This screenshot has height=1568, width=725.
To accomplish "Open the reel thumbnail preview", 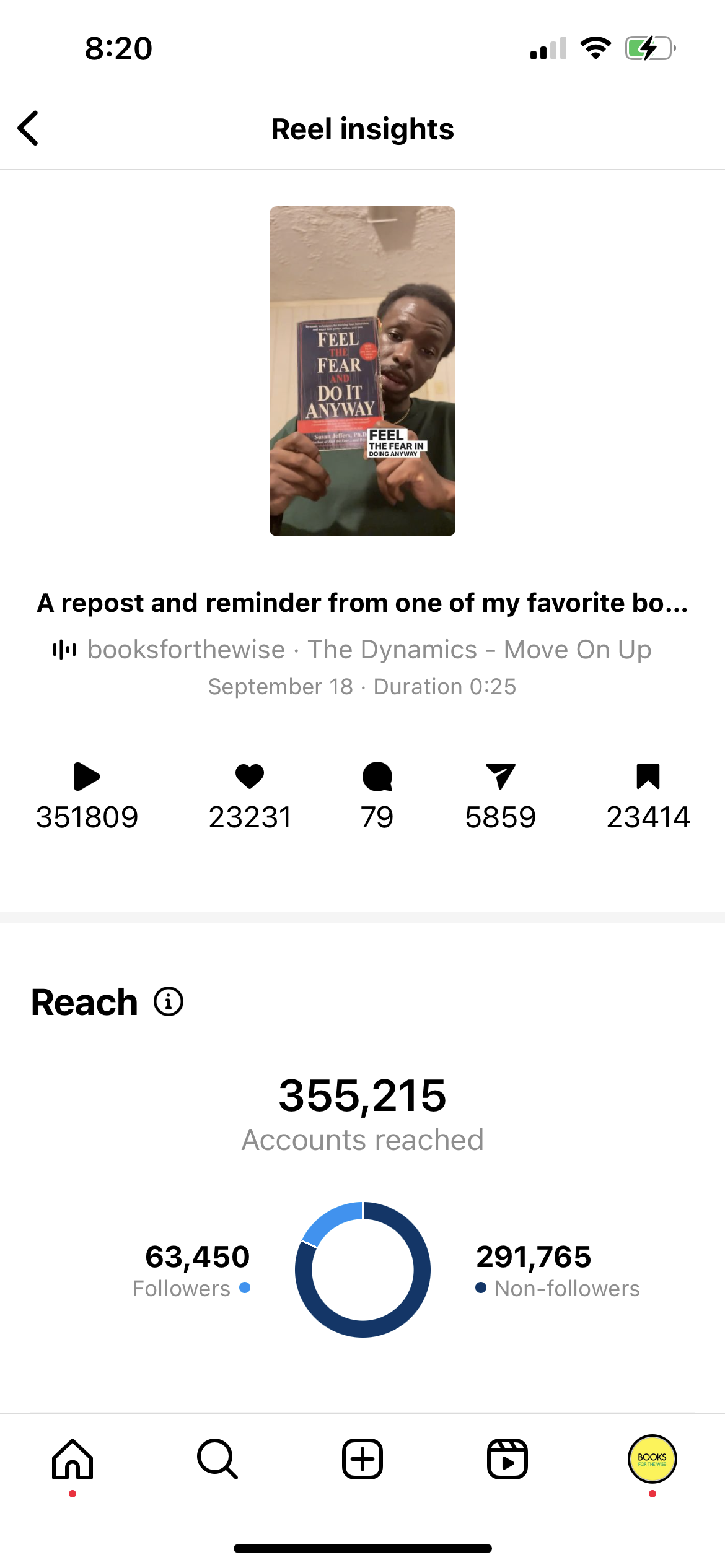I will point(362,371).
